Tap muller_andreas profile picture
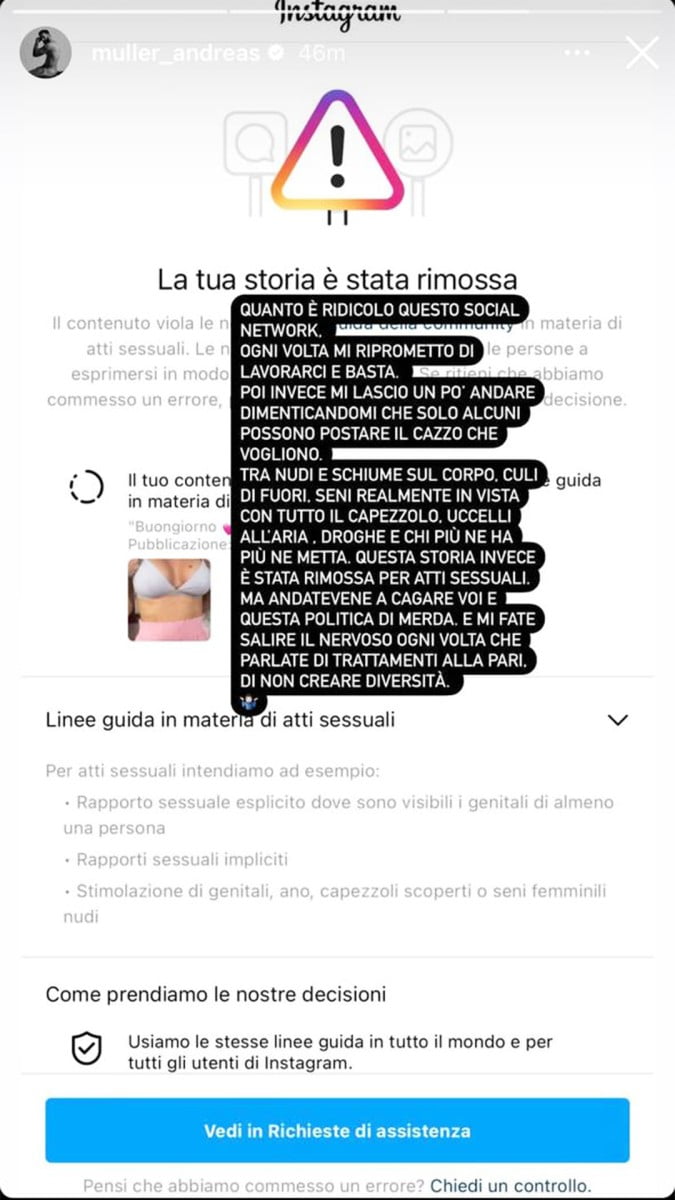Viewport: 675px width, 1200px height. click(46, 53)
